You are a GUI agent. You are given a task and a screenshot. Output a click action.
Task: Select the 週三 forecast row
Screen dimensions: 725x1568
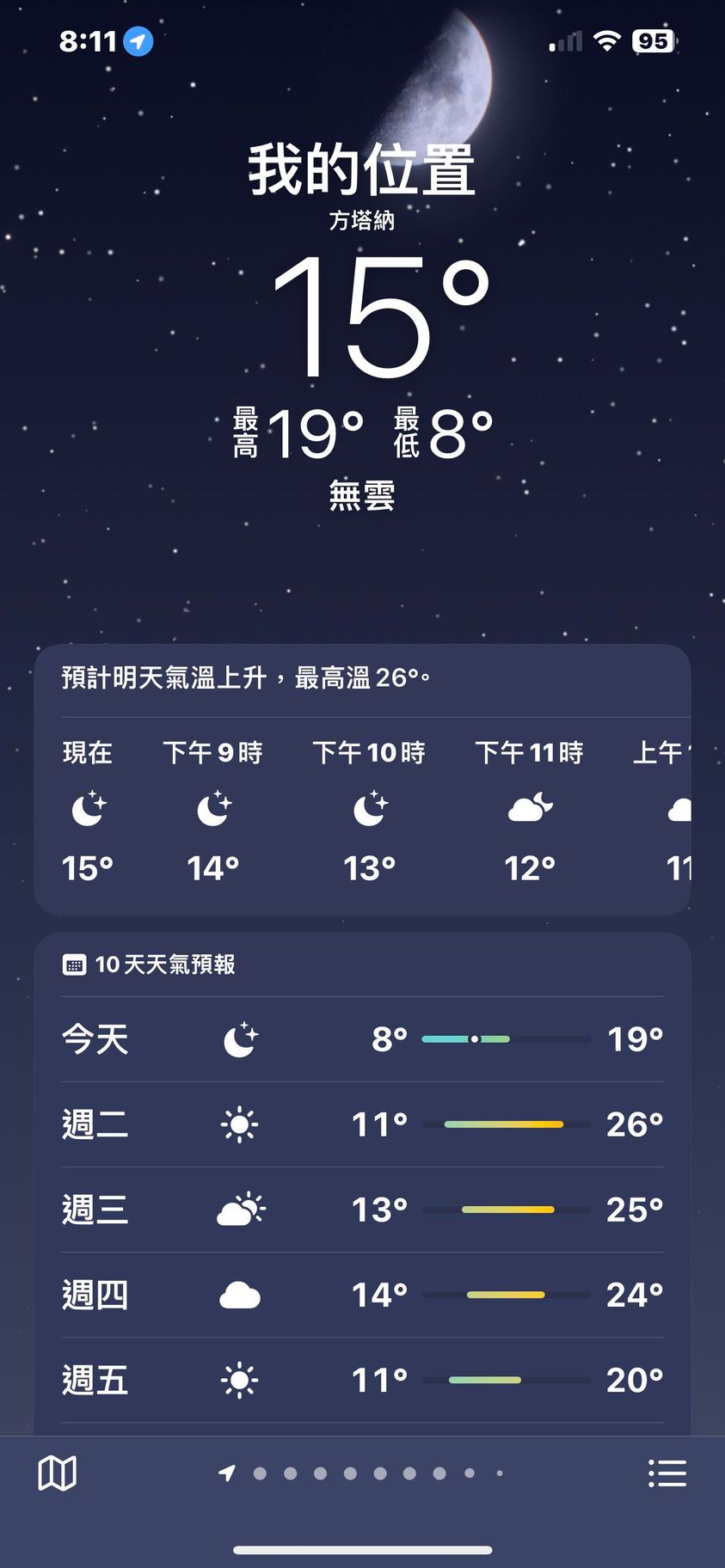[x=362, y=1210]
